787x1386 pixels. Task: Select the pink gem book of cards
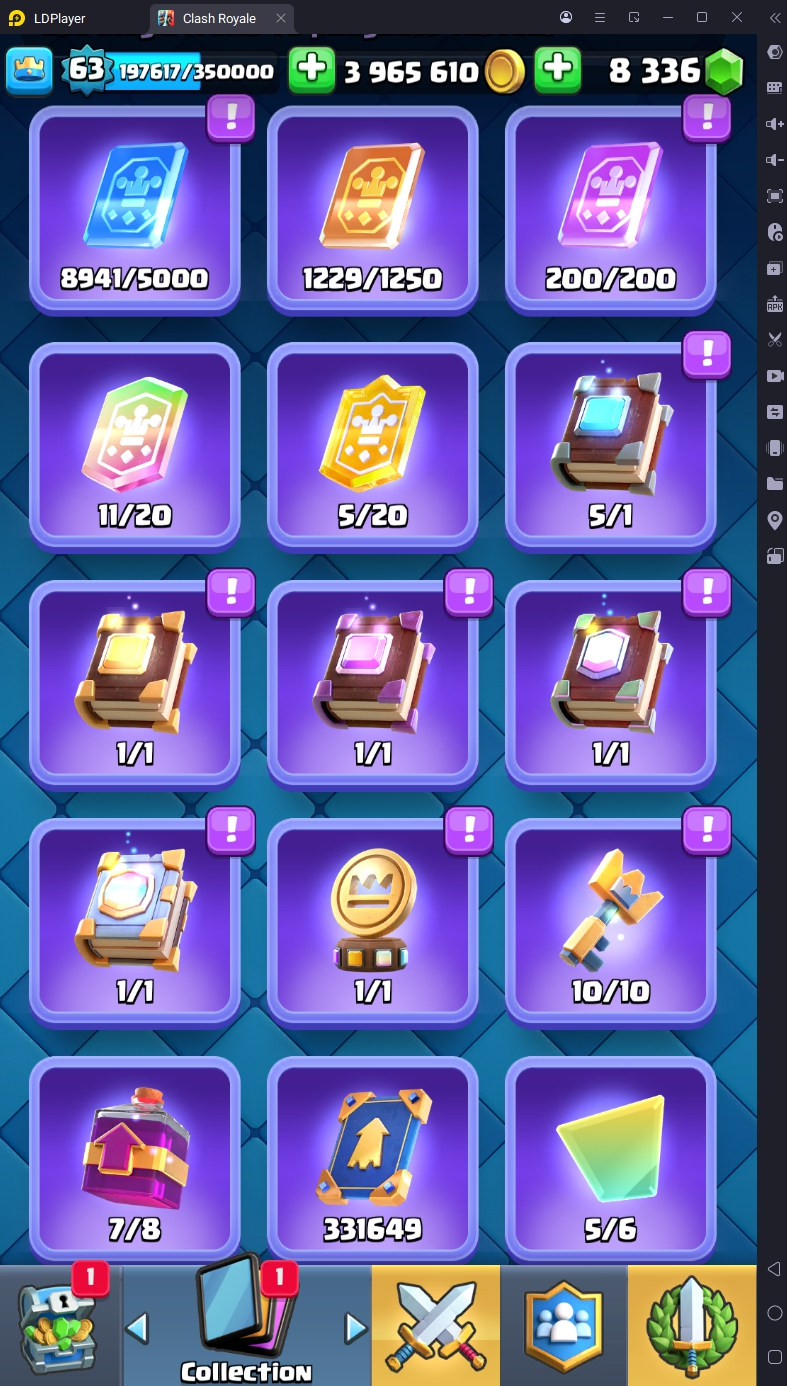pos(372,684)
